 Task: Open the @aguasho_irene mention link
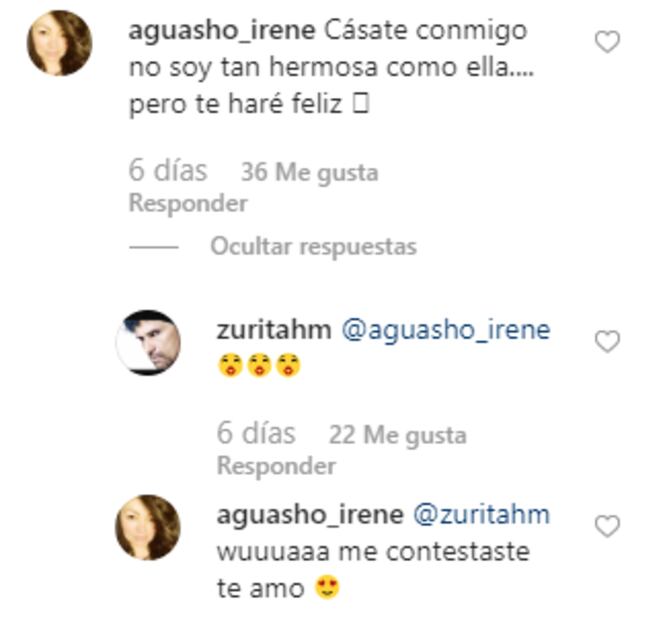(x=446, y=330)
